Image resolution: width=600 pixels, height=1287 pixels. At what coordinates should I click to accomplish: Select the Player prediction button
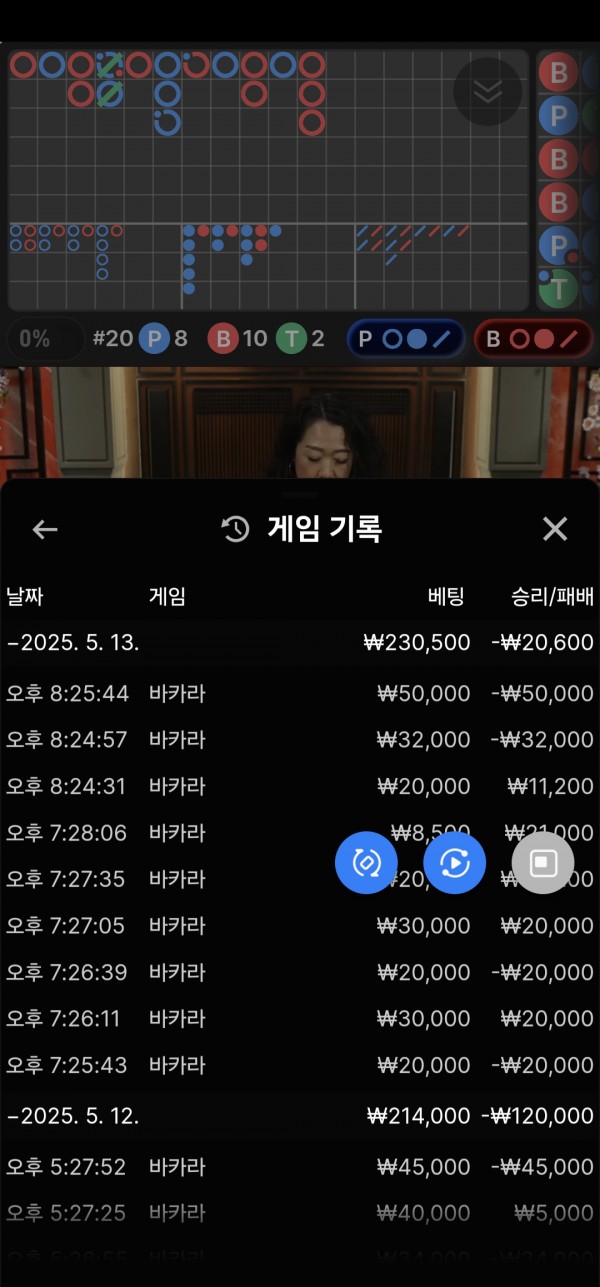(405, 339)
